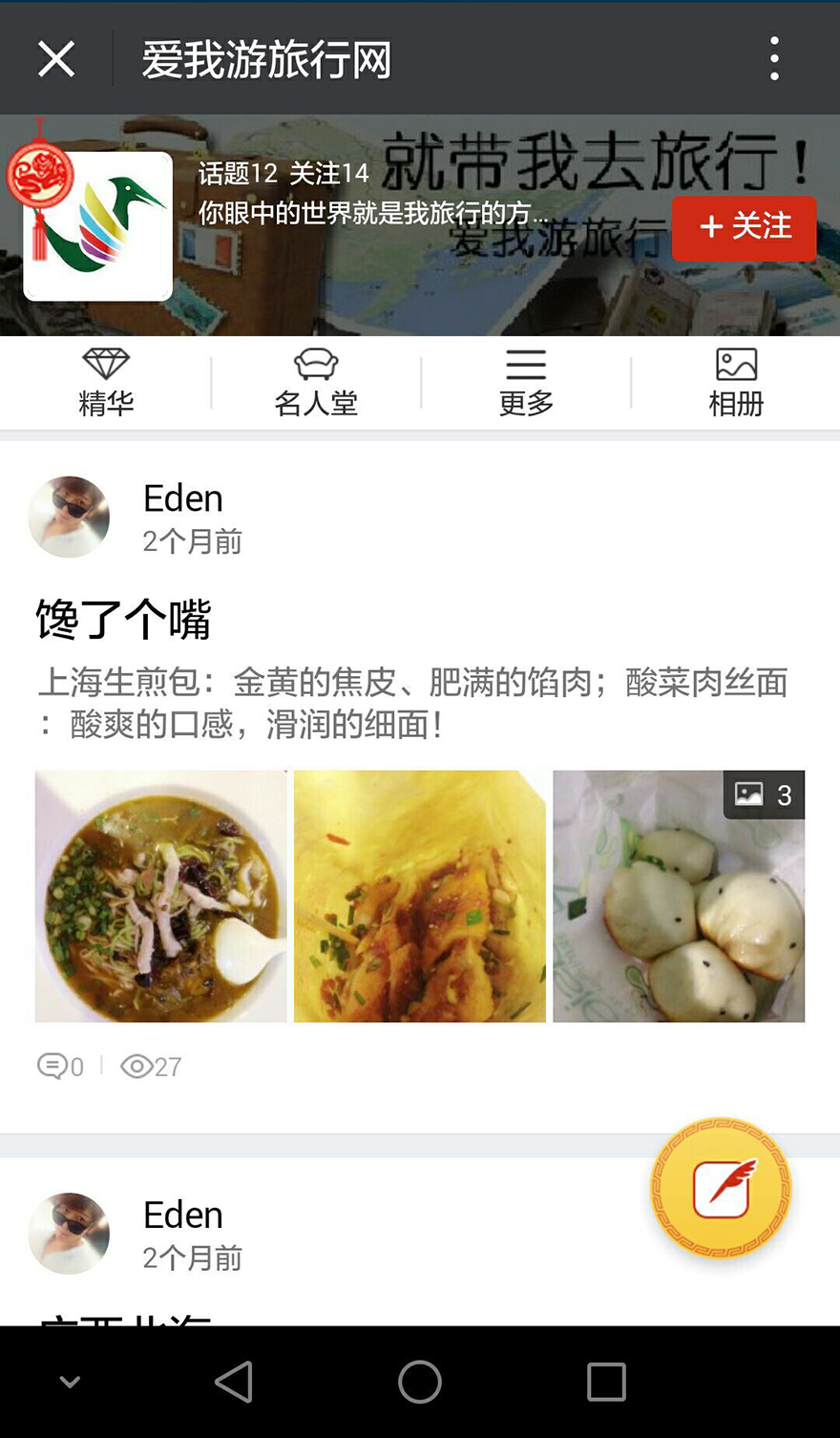
Task: Open comments on the 馋了个嘴 post
Action: (x=60, y=1066)
